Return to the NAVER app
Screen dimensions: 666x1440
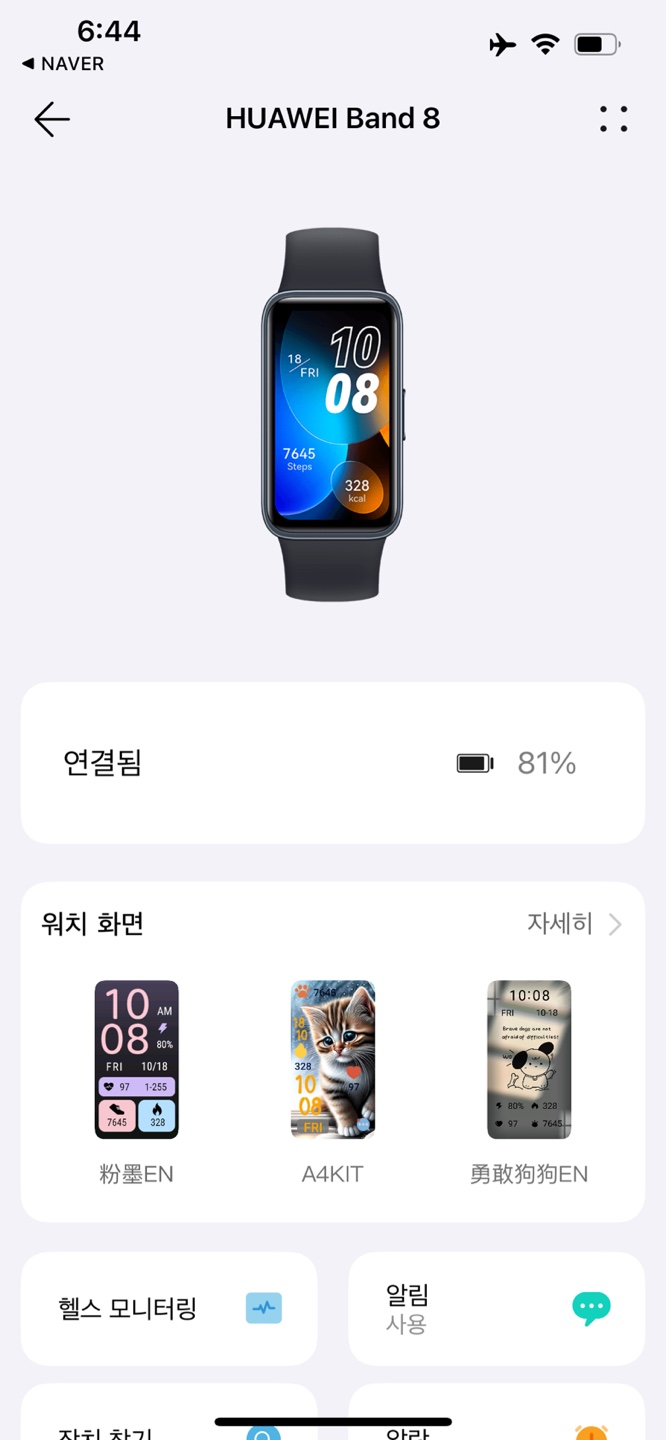click(63, 64)
